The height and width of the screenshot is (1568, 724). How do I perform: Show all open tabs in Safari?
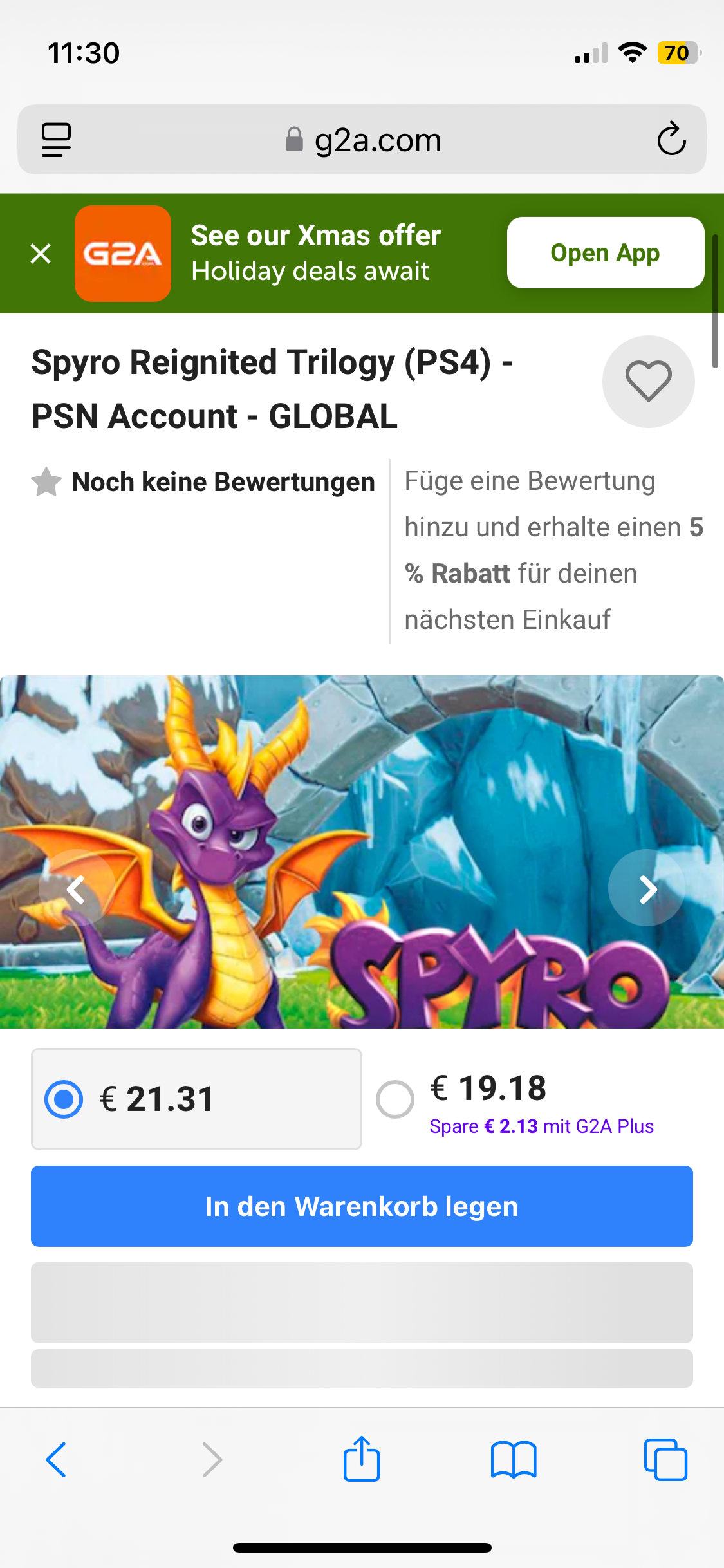coord(667,1459)
